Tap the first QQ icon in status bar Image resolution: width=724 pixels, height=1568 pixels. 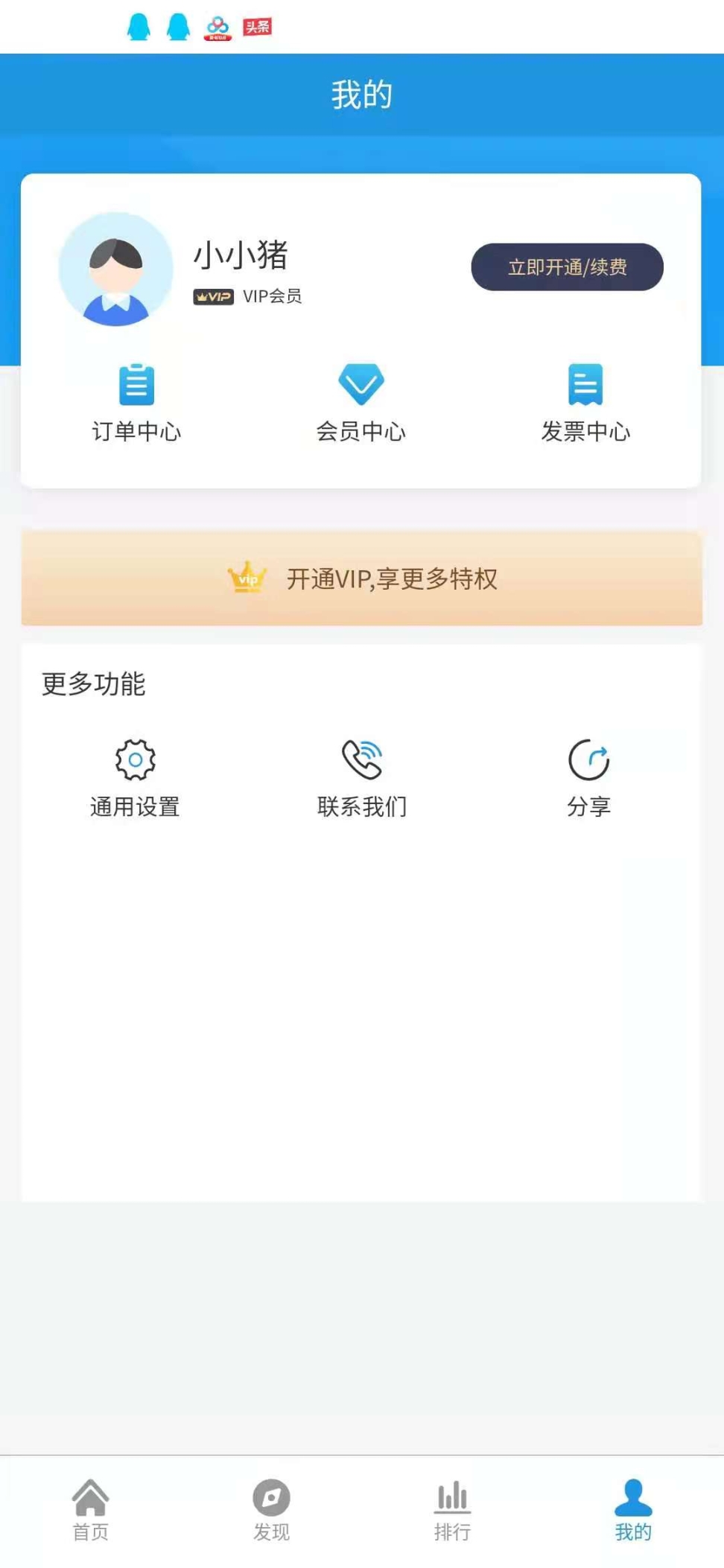pyautogui.click(x=139, y=27)
